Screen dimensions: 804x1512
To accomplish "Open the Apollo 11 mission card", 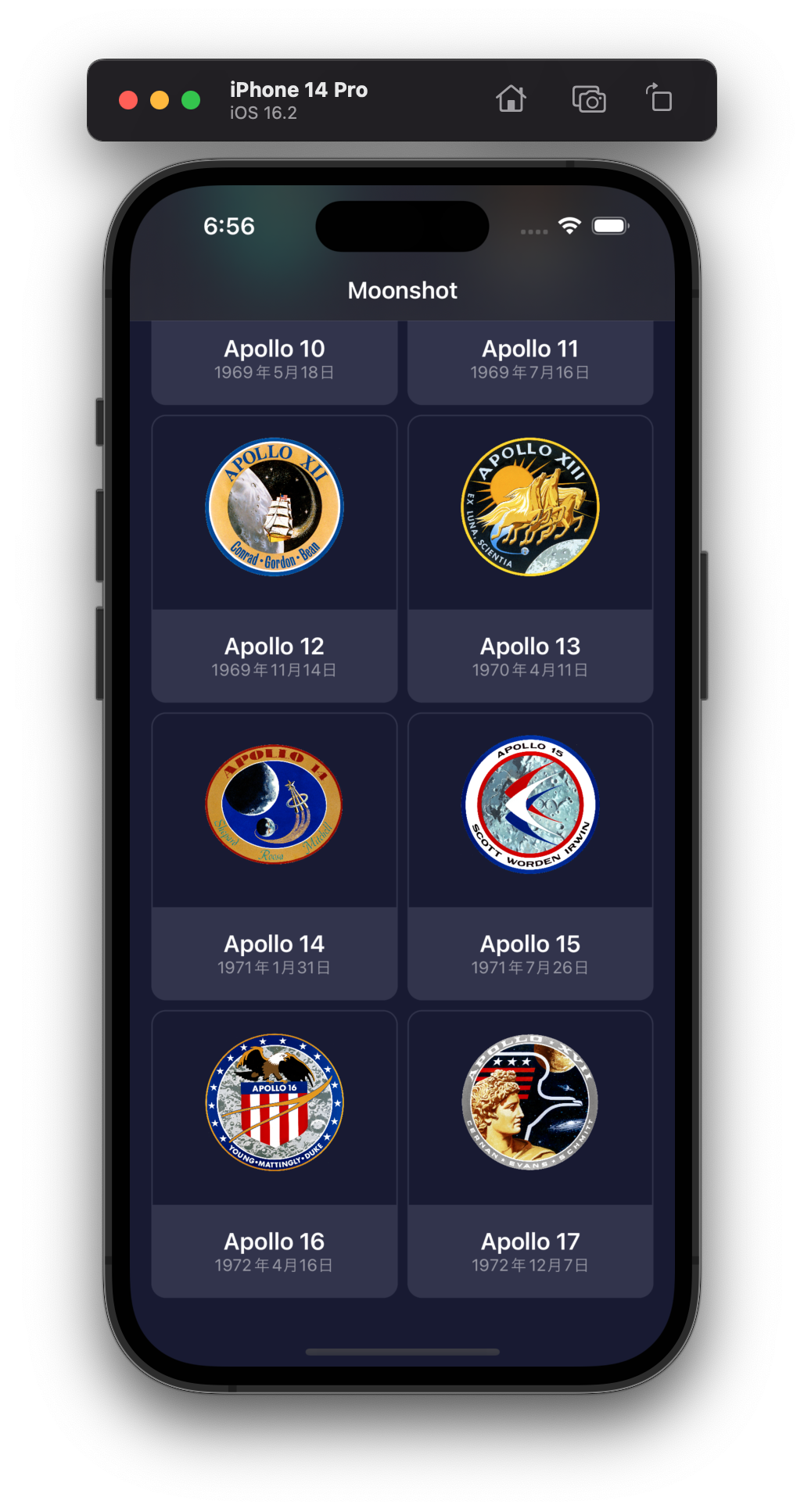I will (530, 362).
